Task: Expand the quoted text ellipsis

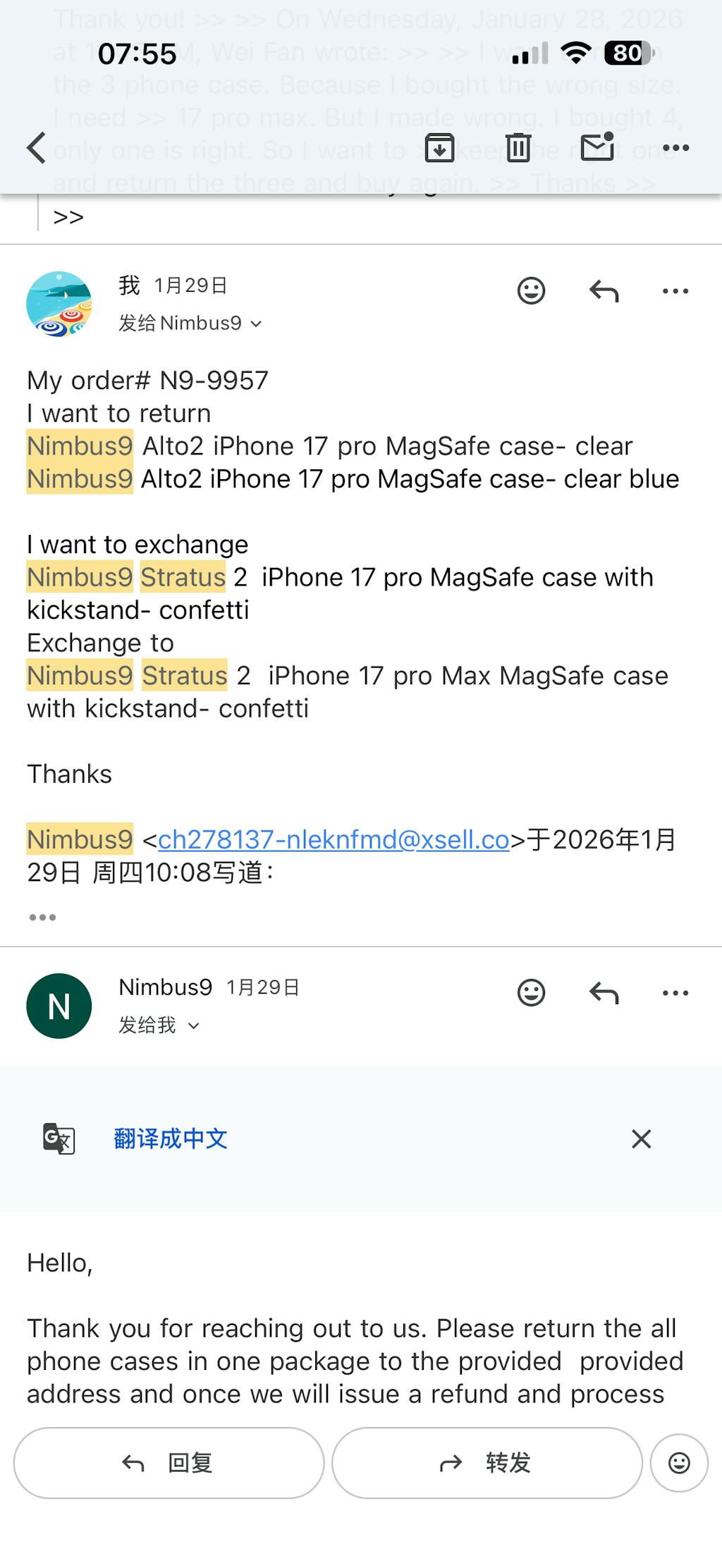Action: 42,917
